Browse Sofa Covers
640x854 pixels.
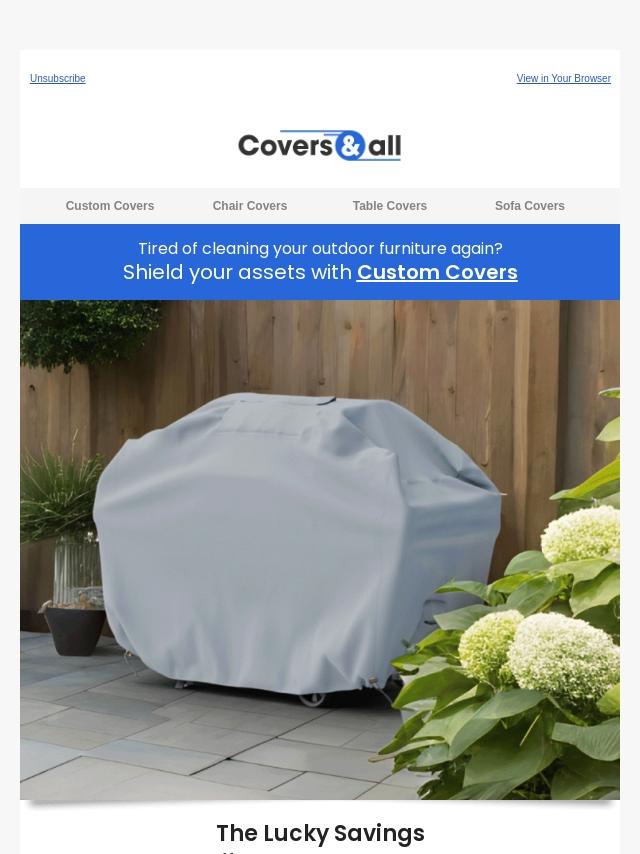coord(530,206)
